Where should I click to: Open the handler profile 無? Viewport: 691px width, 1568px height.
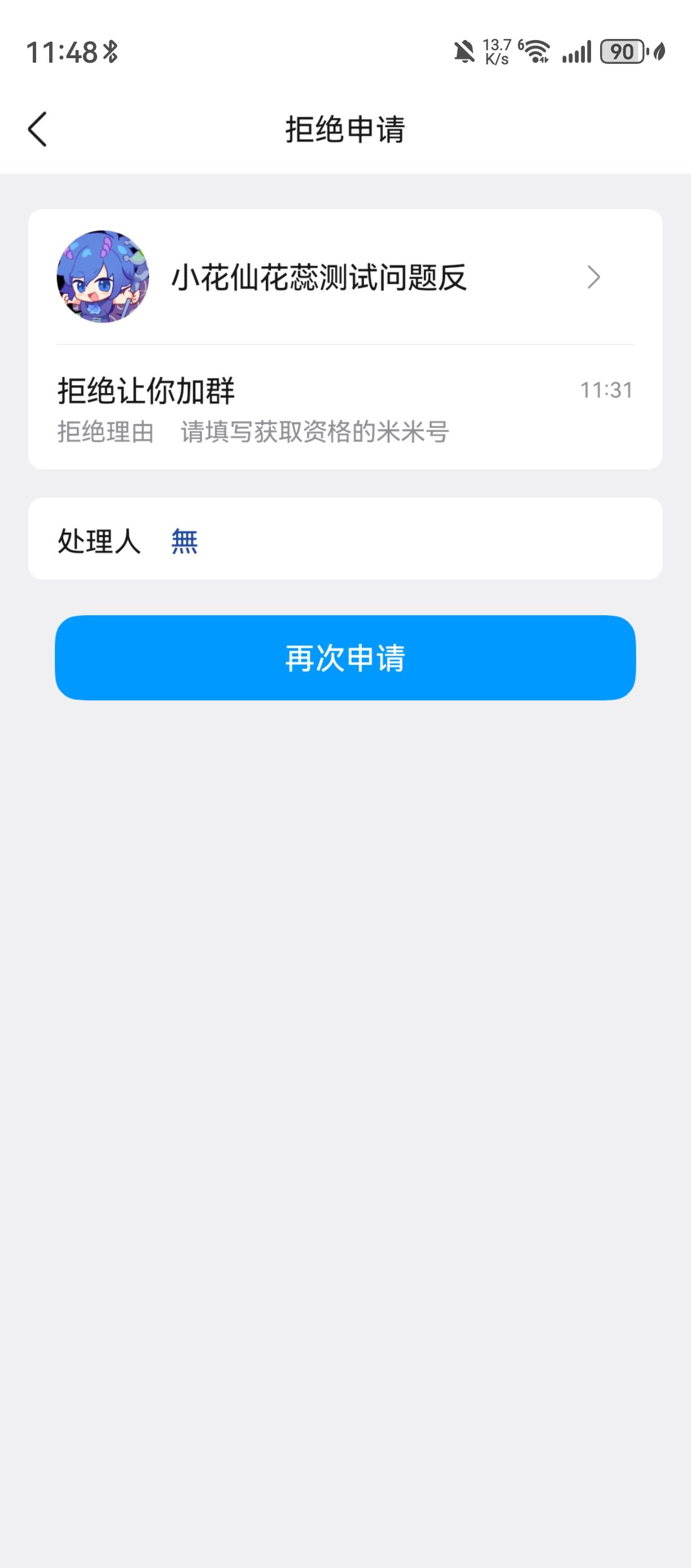[x=184, y=541]
